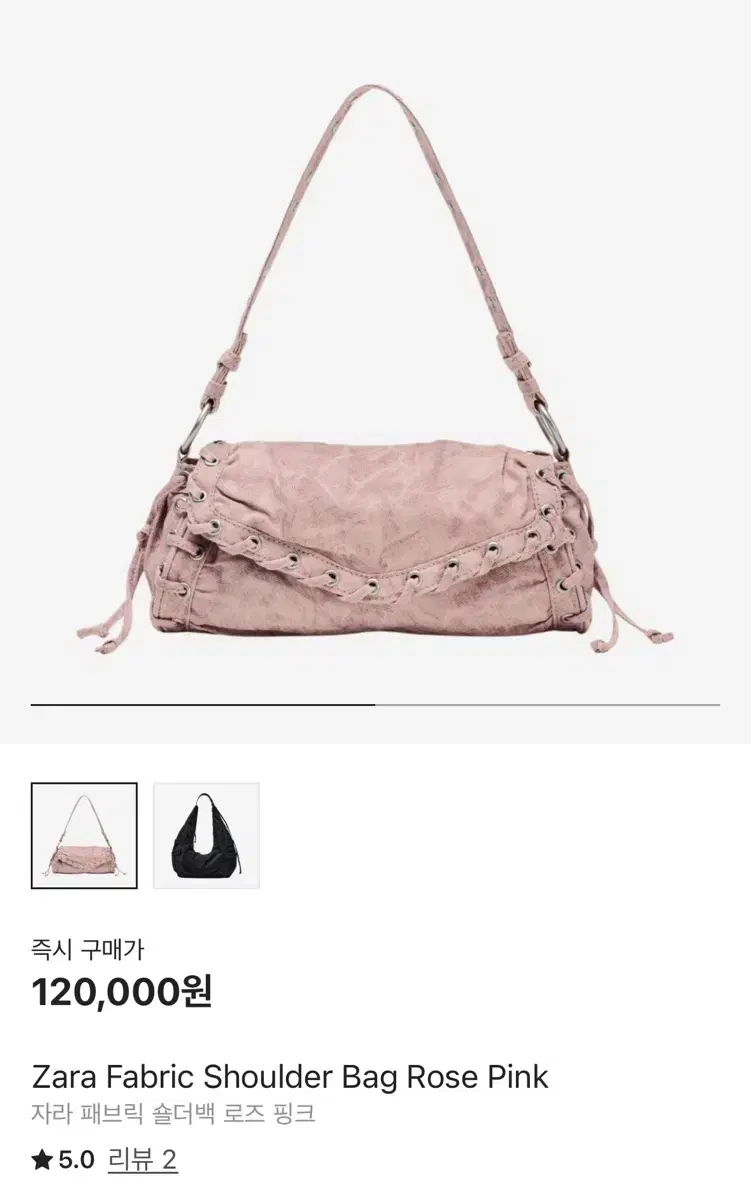The width and height of the screenshot is (751, 1200).
Task: Tap the 즉시 구매가 label
Action: 72,942
